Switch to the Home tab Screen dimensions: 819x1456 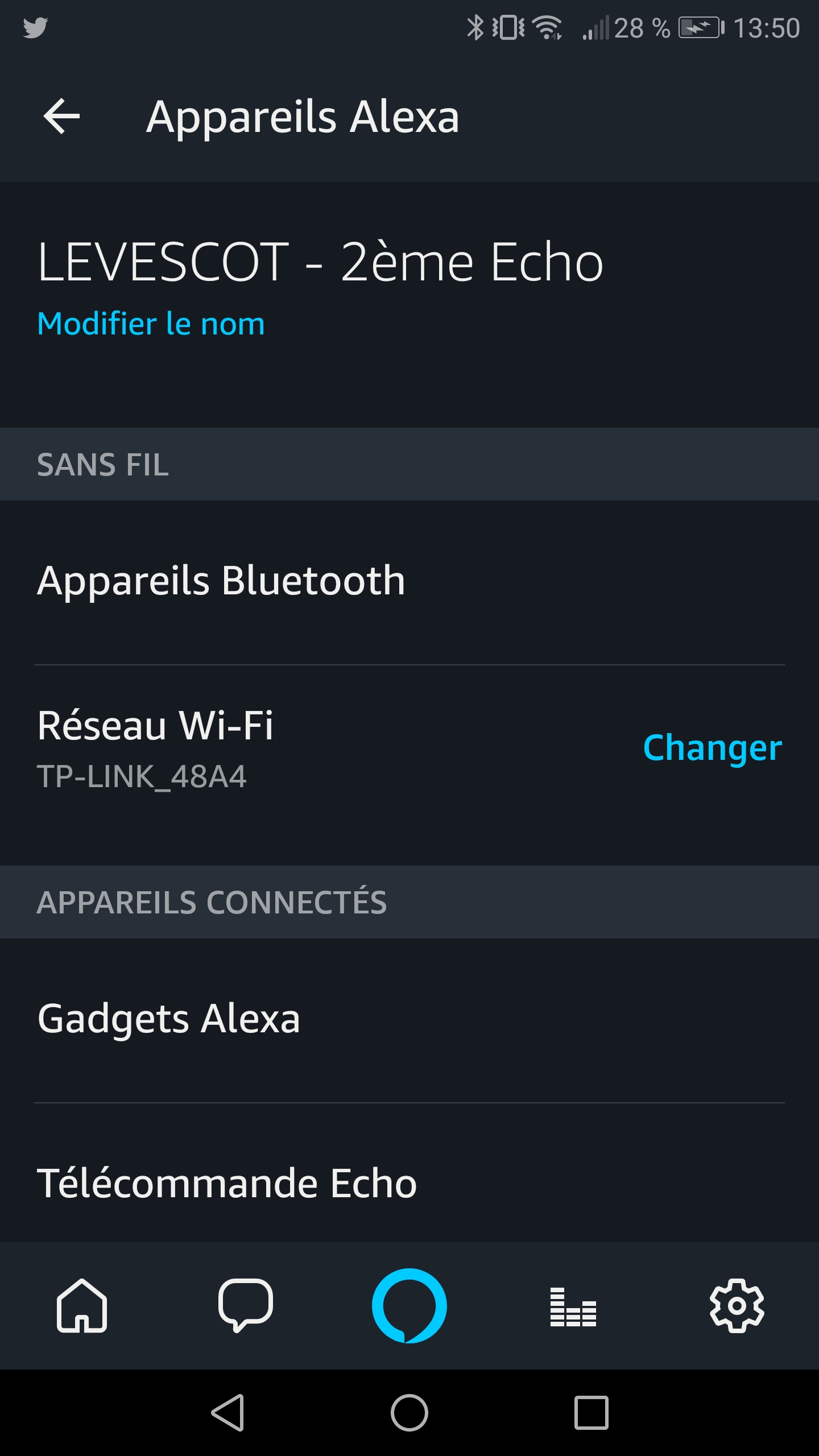[x=82, y=1306]
